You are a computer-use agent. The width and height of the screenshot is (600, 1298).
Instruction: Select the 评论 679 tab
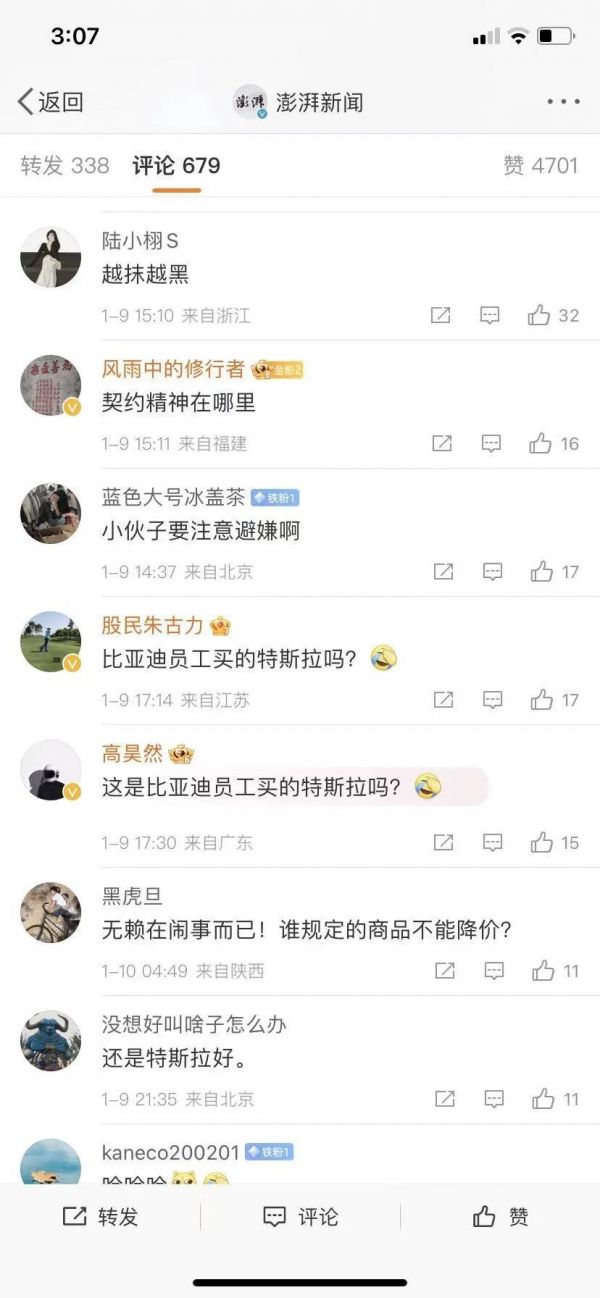pyautogui.click(x=176, y=165)
